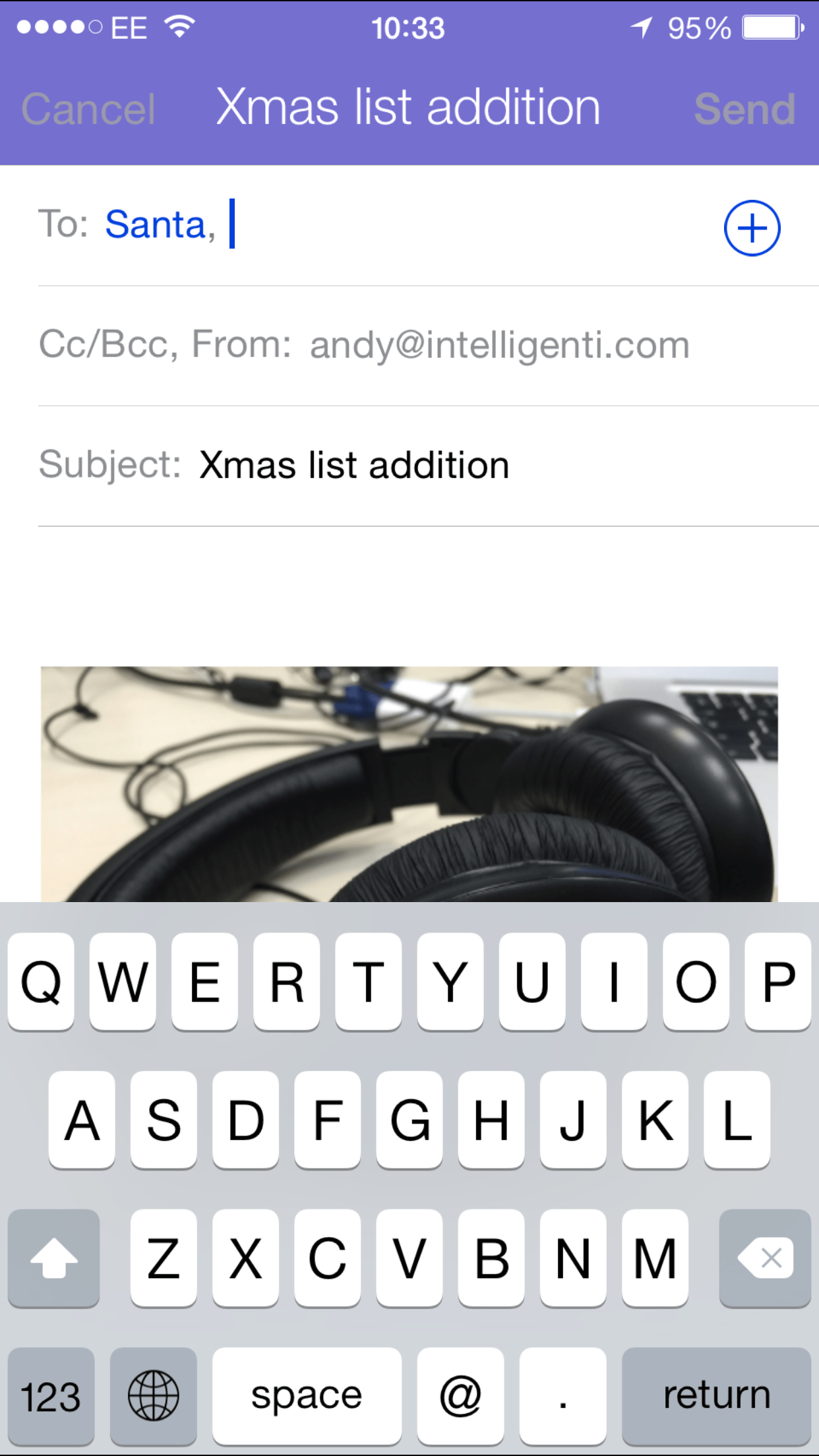The image size is (819, 1456).
Task: Tap the return key
Action: tap(716, 1396)
